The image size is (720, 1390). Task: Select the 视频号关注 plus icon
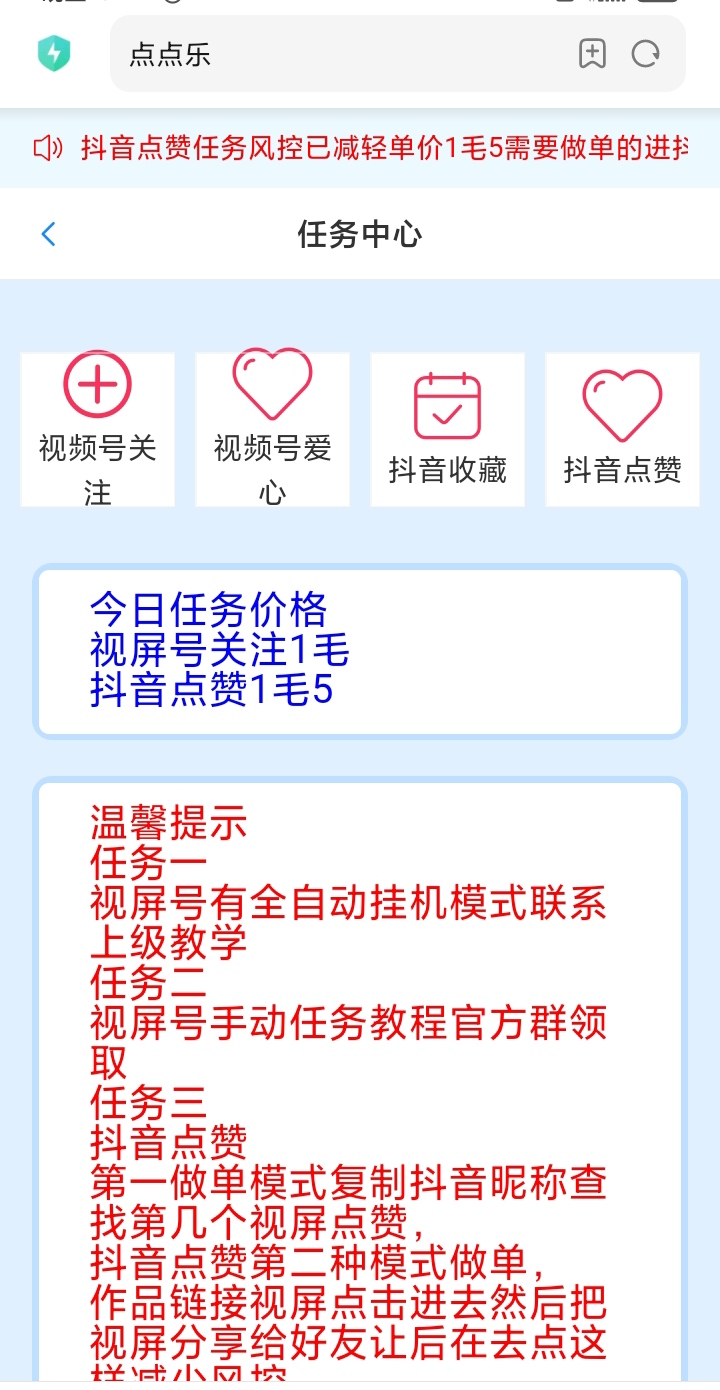pyautogui.click(x=96, y=382)
